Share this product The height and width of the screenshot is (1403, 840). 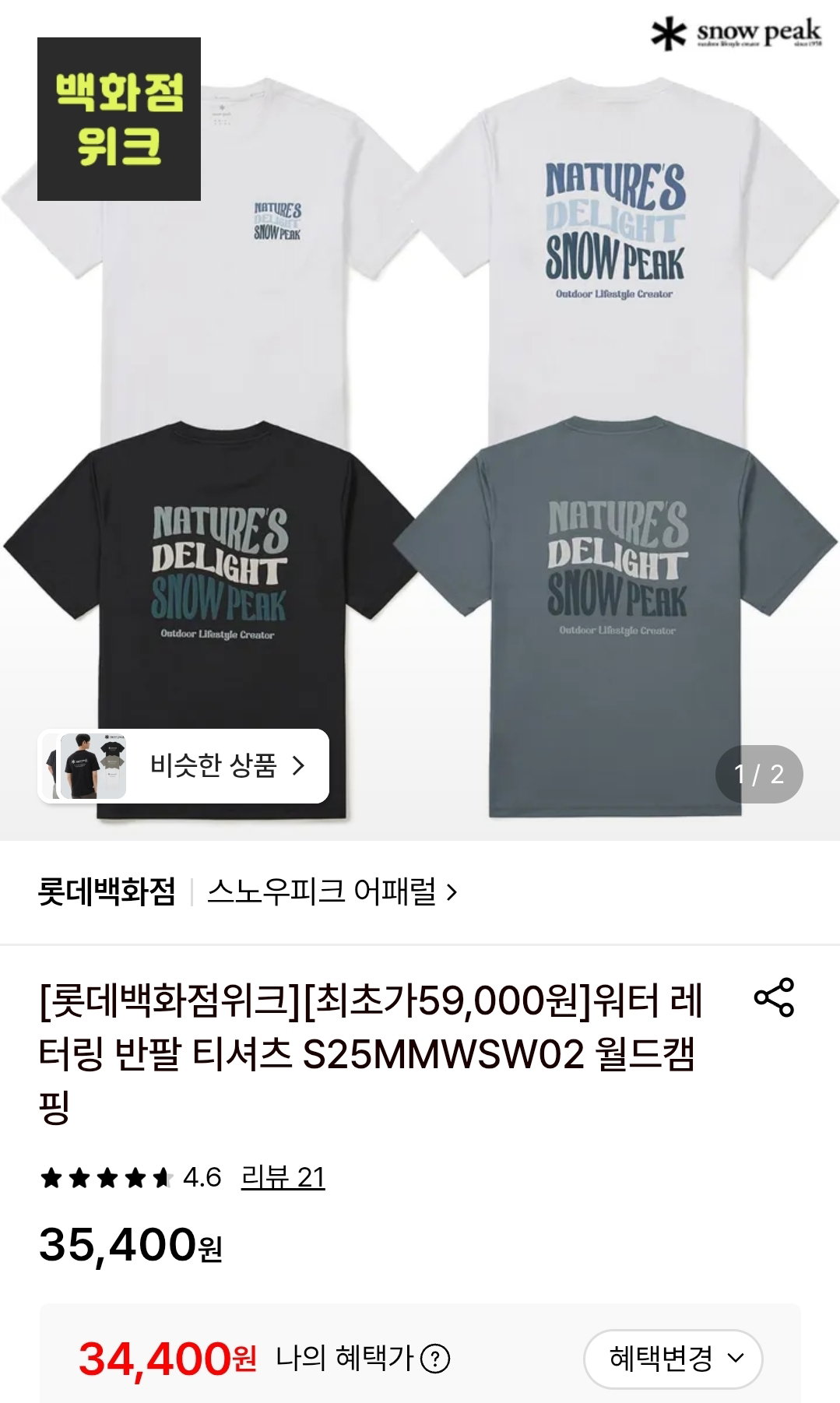tap(774, 997)
